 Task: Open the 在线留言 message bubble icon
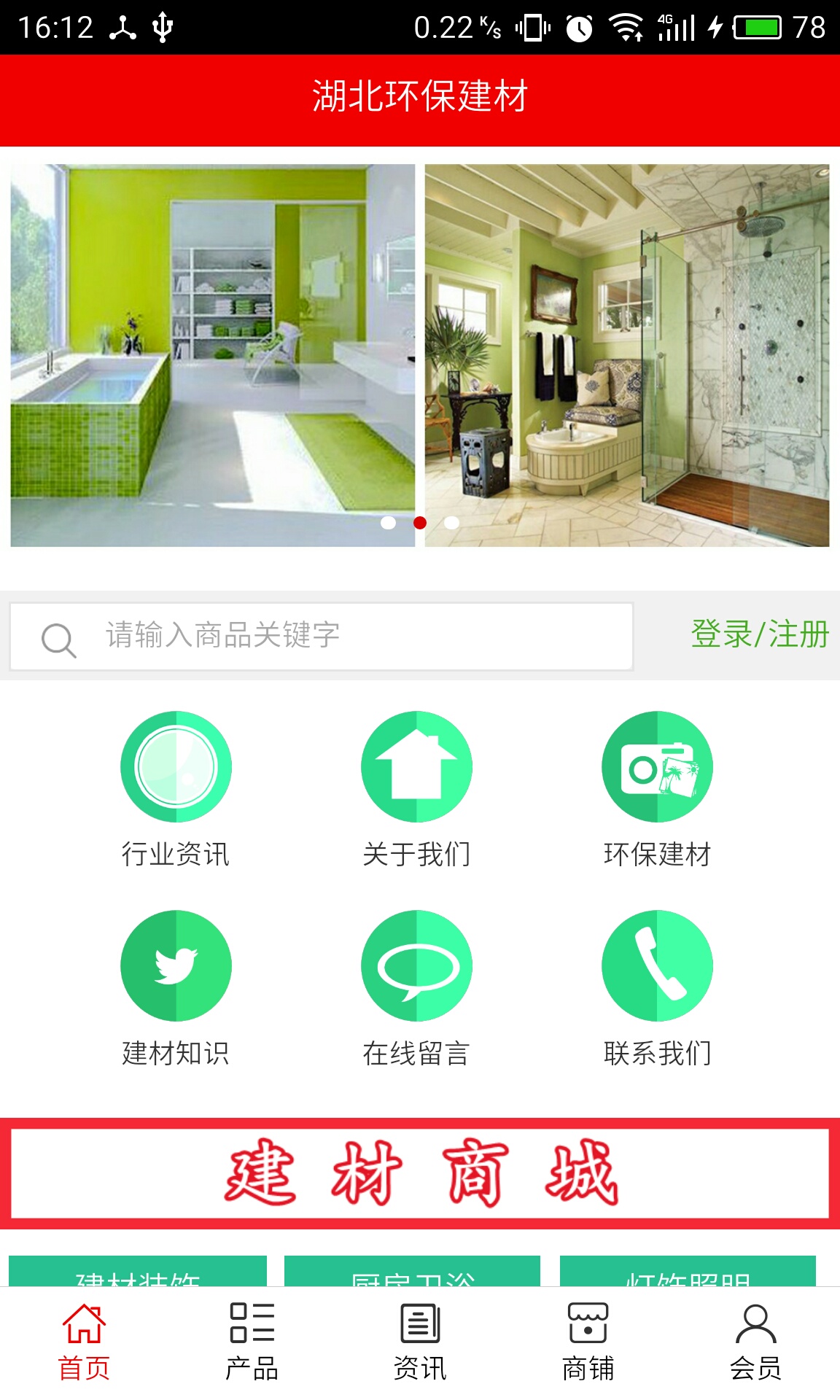(416, 965)
